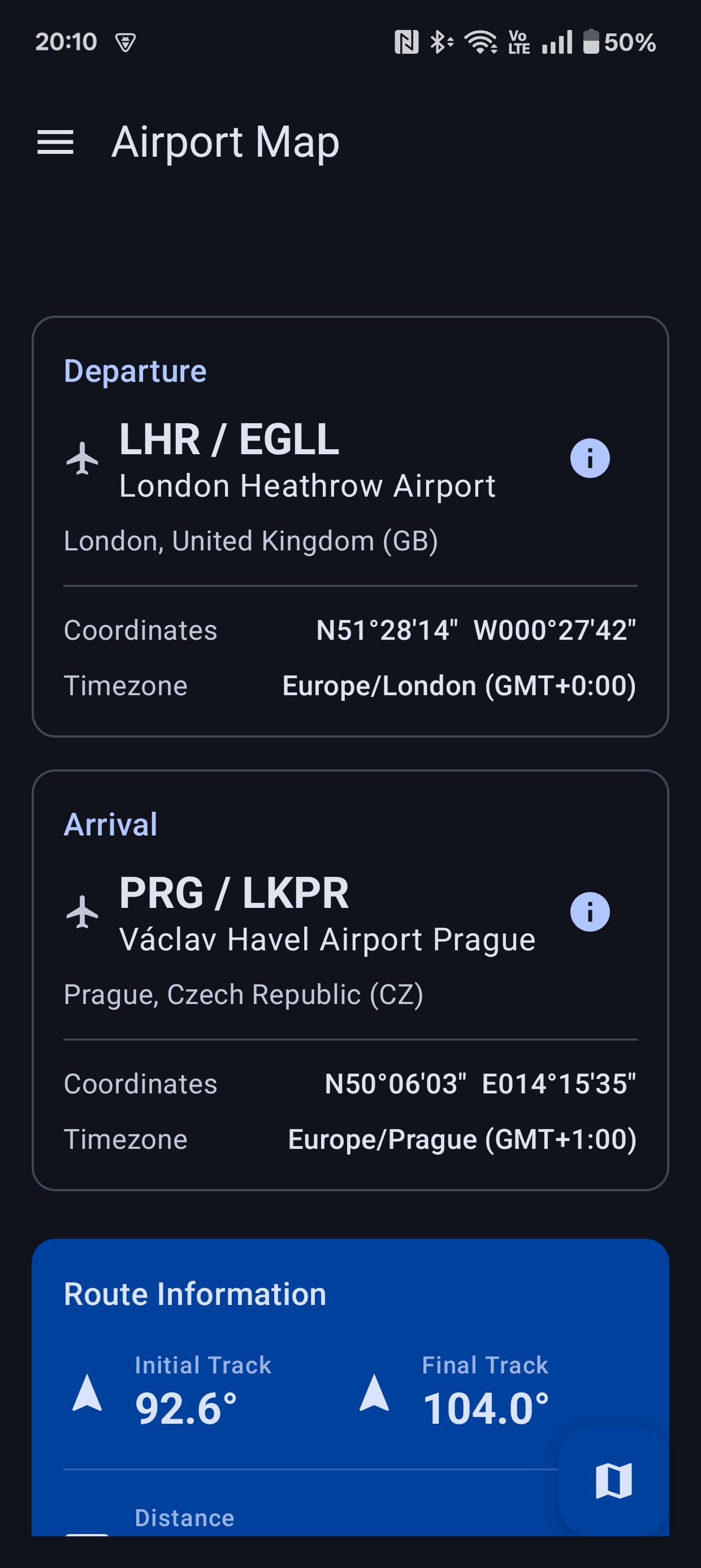Select the Arrival card header
Image resolution: width=701 pixels, height=1568 pixels.
click(111, 824)
